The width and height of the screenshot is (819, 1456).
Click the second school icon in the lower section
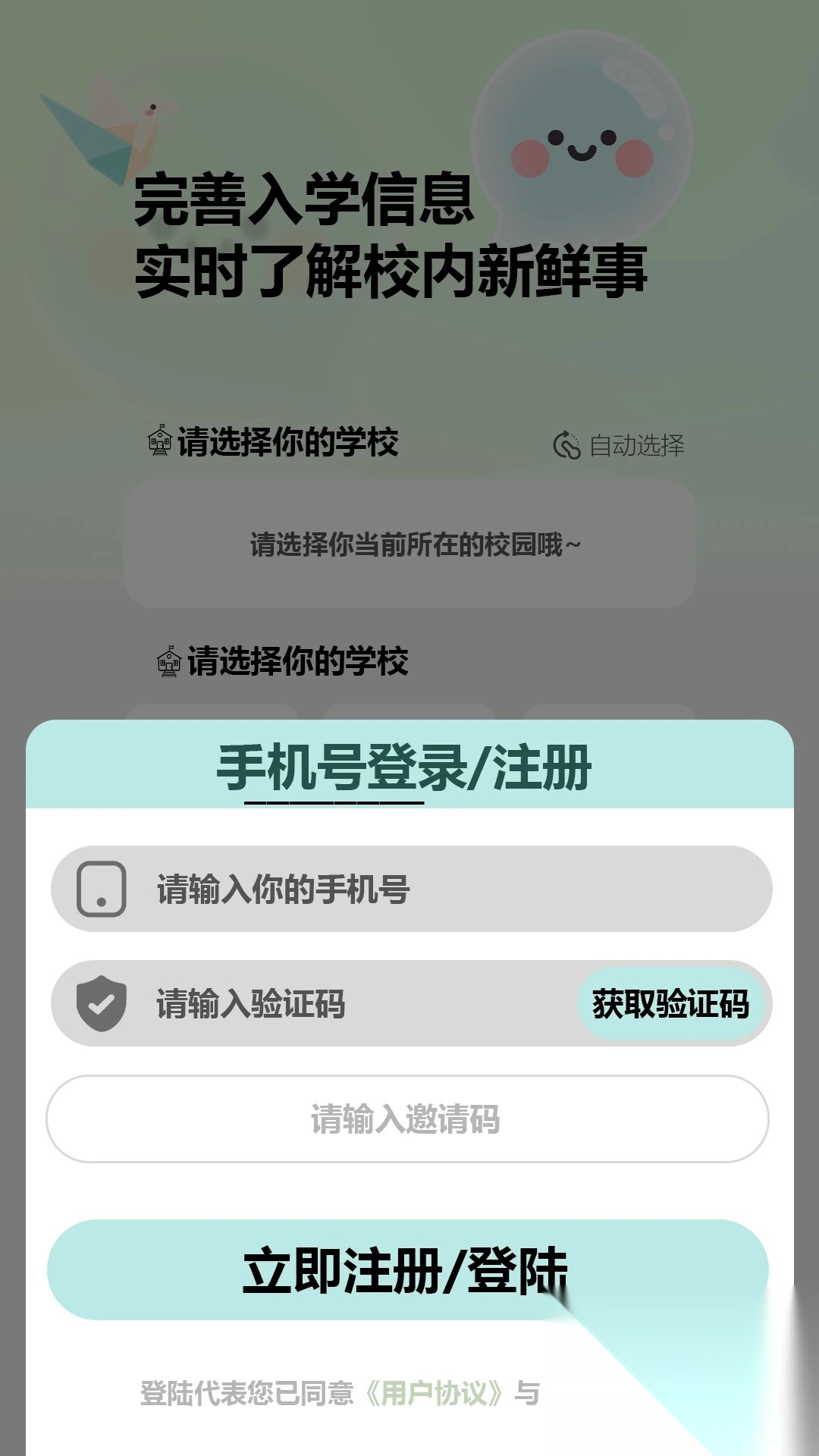[168, 663]
